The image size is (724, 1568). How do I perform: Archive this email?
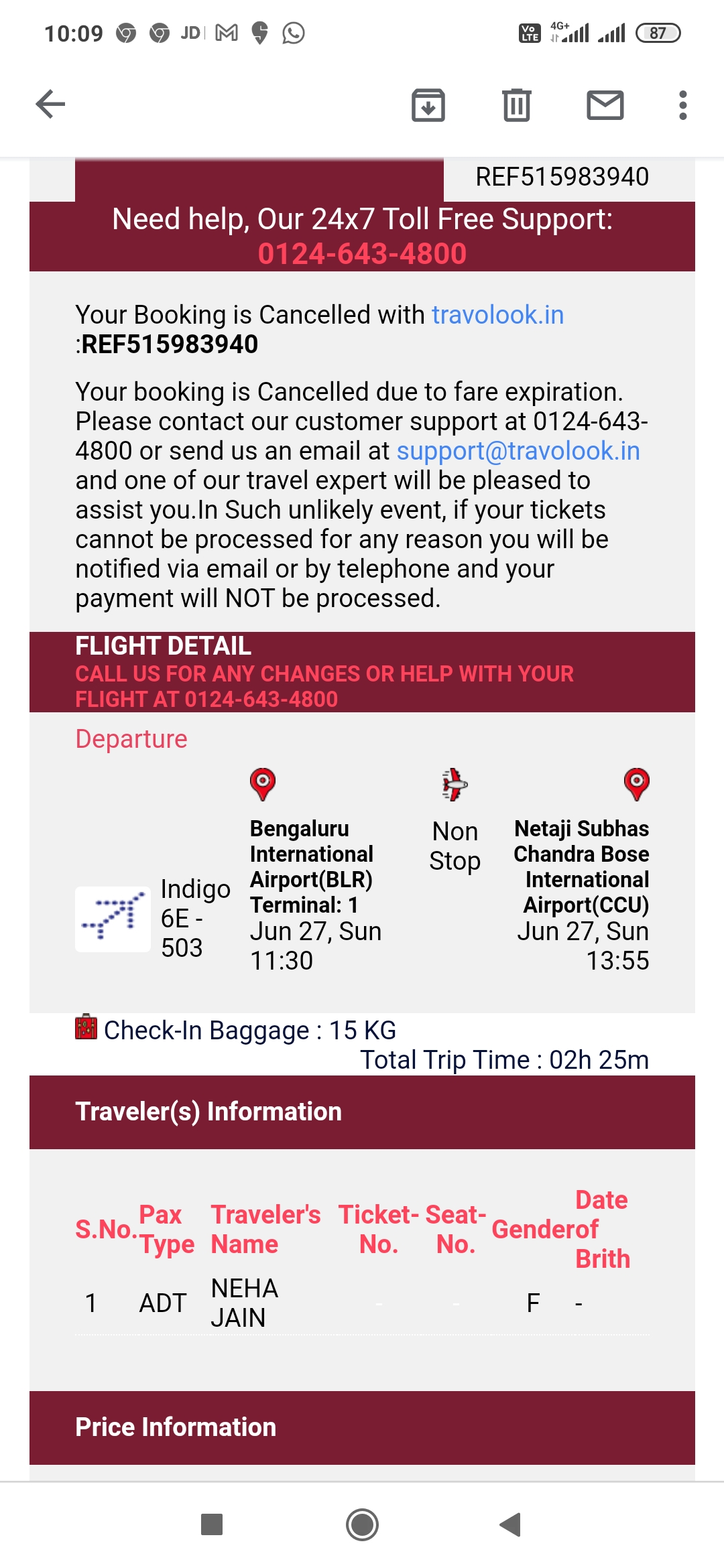point(428,105)
